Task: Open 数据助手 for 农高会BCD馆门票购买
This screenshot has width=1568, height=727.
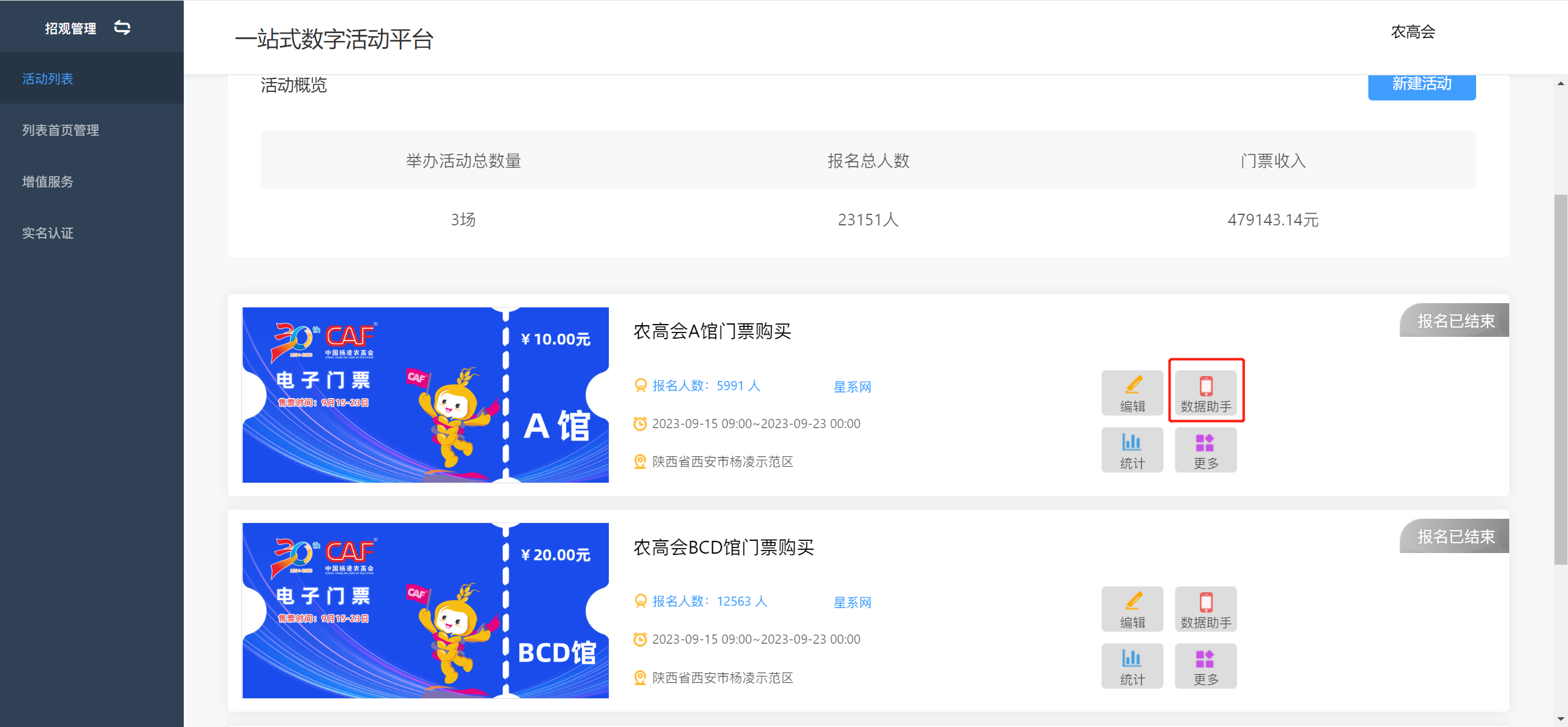Action: pos(1205,609)
